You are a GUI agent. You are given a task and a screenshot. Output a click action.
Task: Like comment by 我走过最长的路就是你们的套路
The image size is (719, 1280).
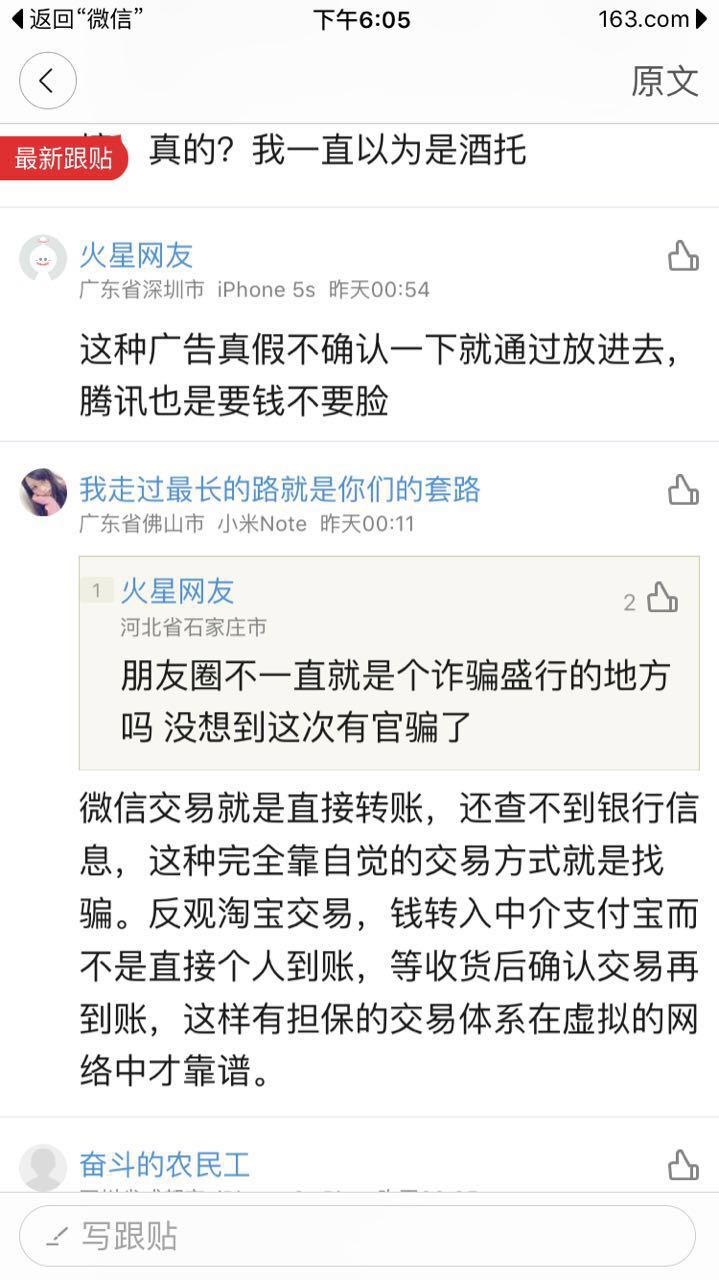click(x=683, y=490)
